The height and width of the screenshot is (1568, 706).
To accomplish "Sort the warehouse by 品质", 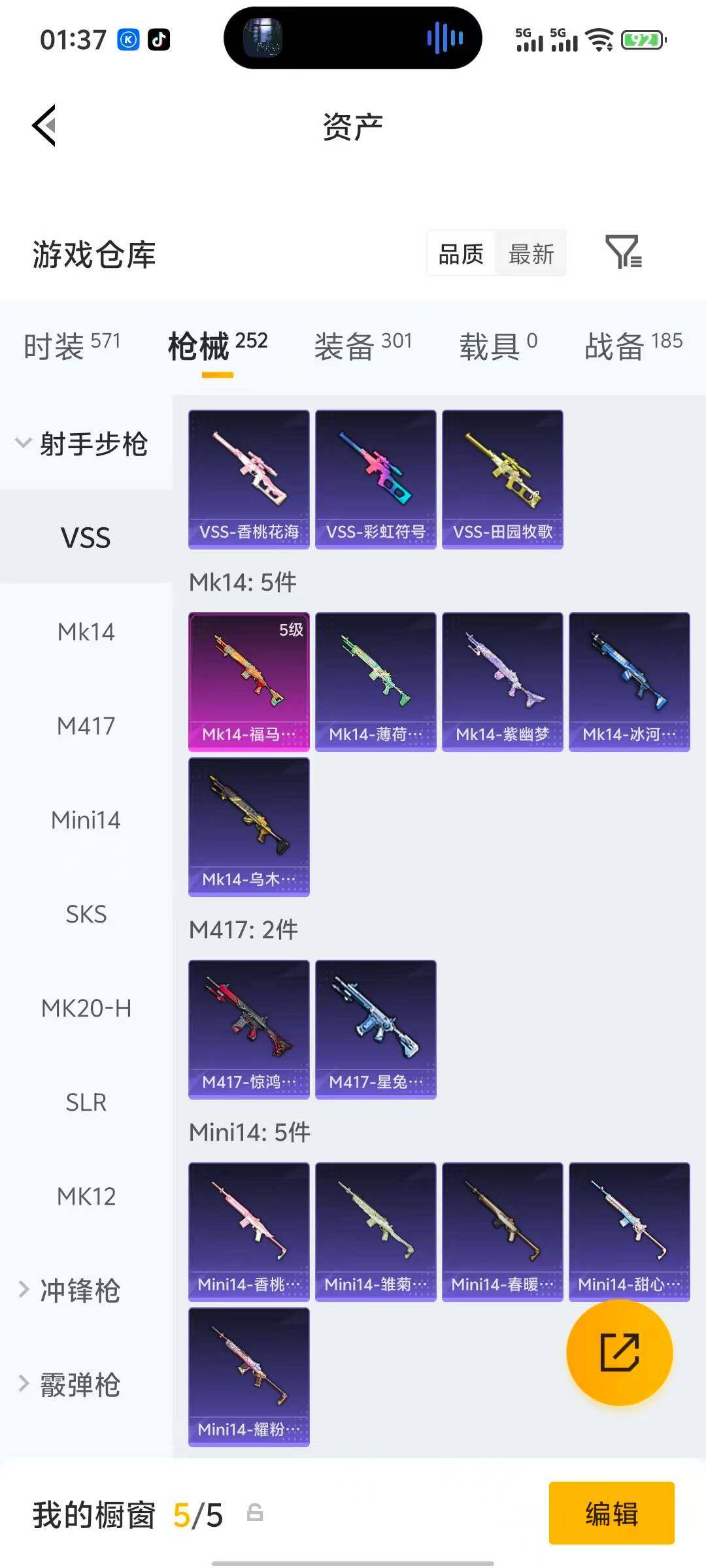I will coord(461,254).
